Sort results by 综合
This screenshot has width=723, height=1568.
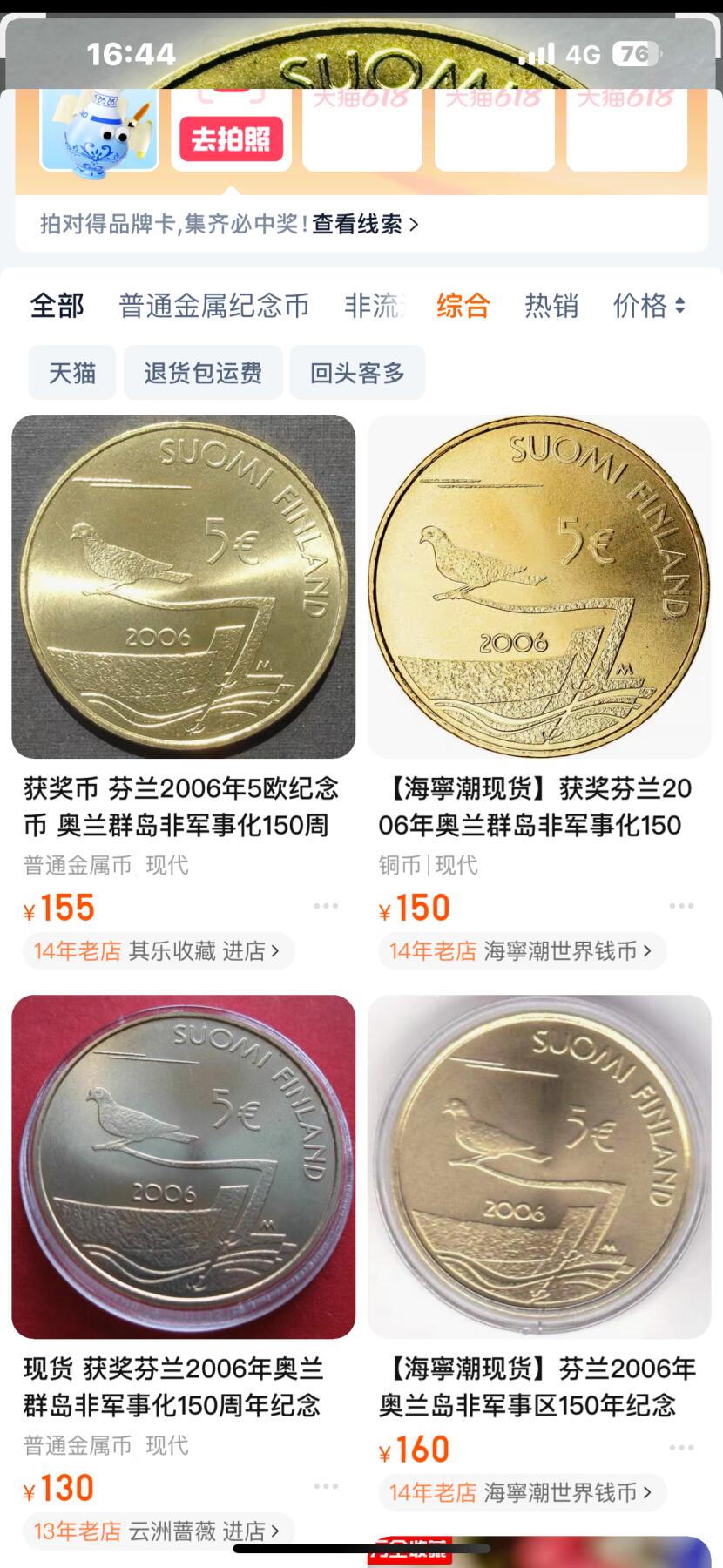click(463, 306)
